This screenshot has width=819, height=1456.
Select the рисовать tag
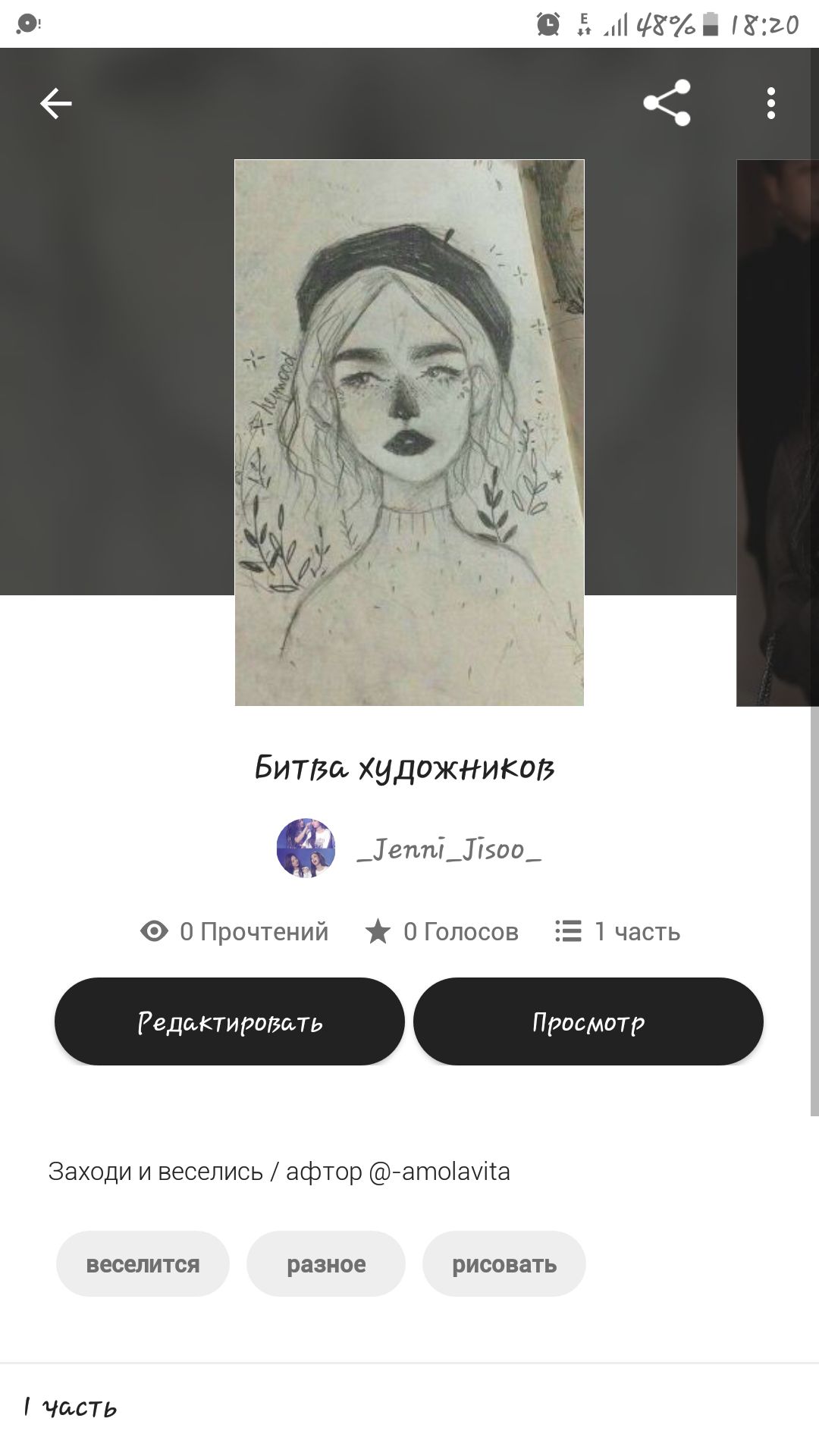504,1264
